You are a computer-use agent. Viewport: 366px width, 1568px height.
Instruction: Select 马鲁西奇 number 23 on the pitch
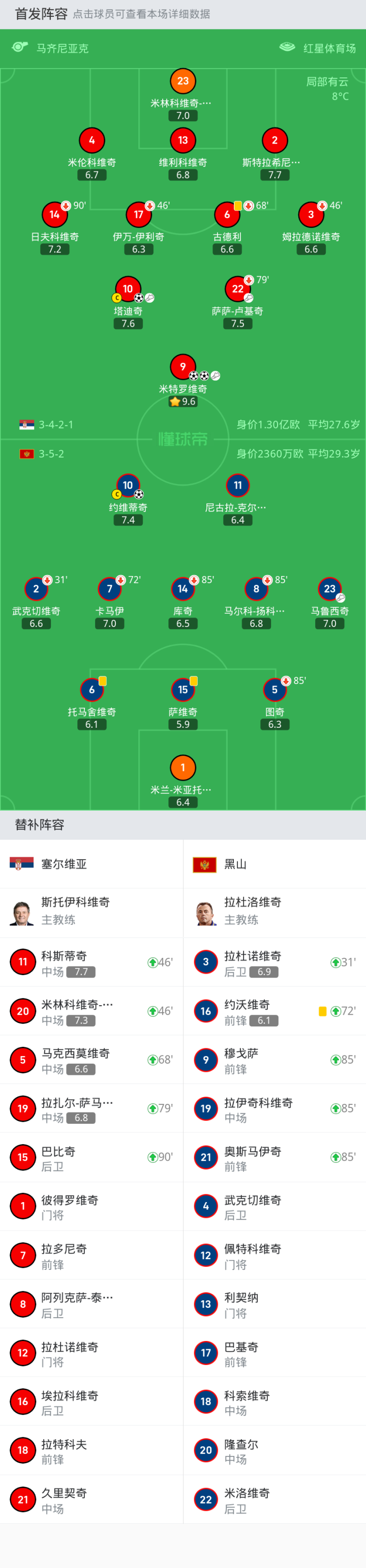(x=329, y=589)
